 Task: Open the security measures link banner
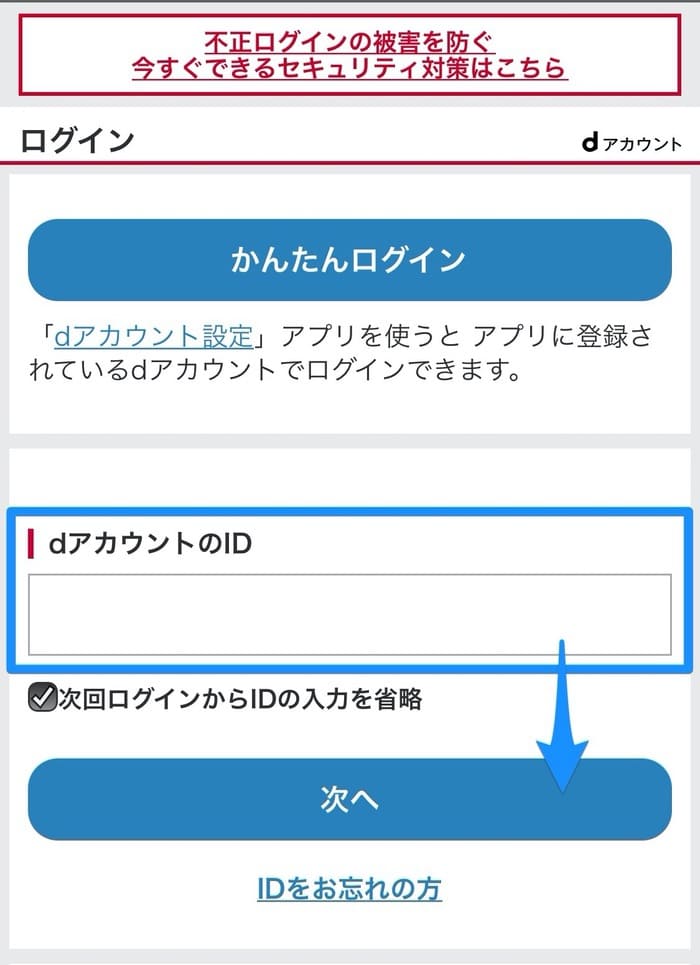[349, 55]
